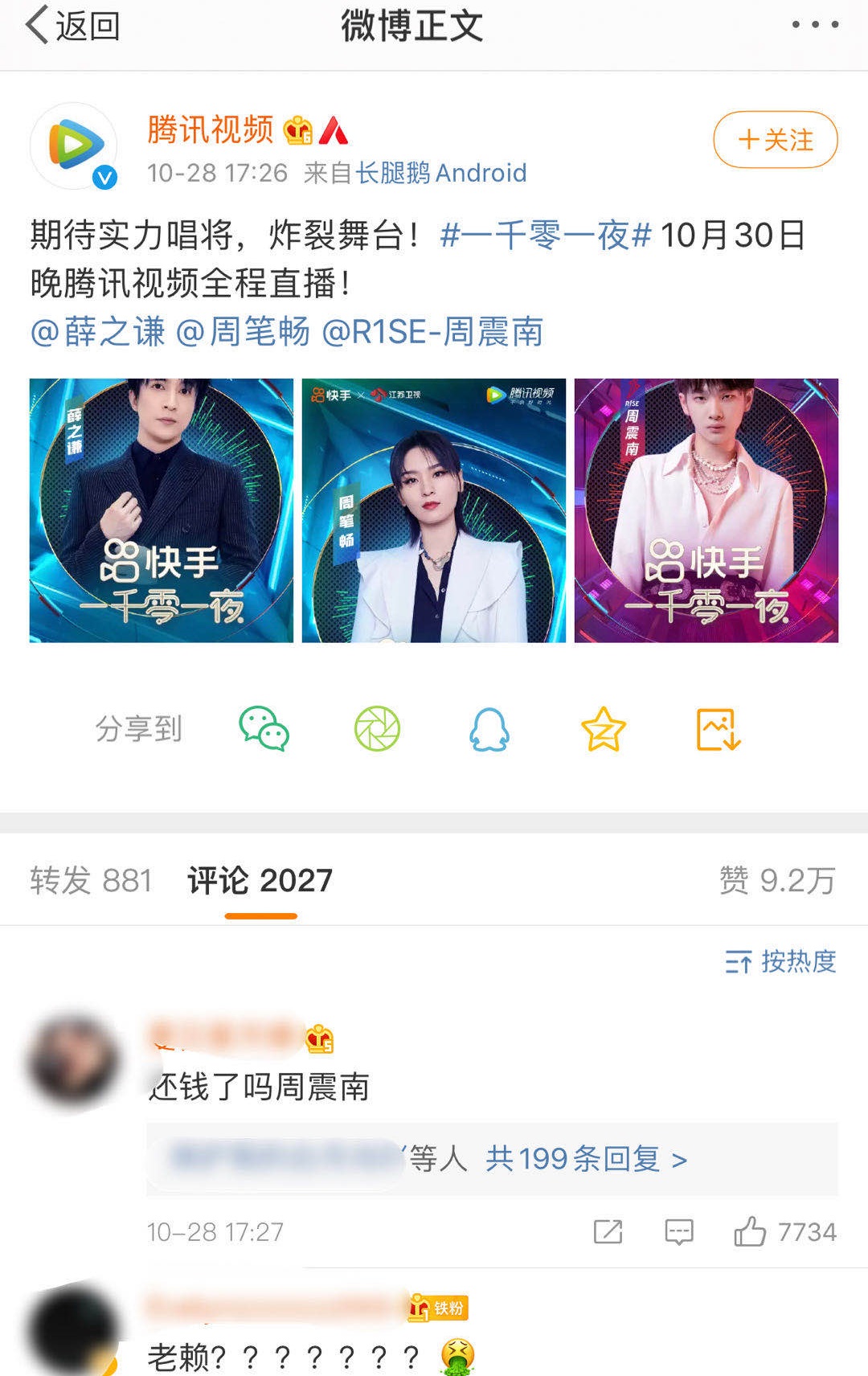
Task: Like the comment 还钱了吗周震南
Action: (x=751, y=1231)
